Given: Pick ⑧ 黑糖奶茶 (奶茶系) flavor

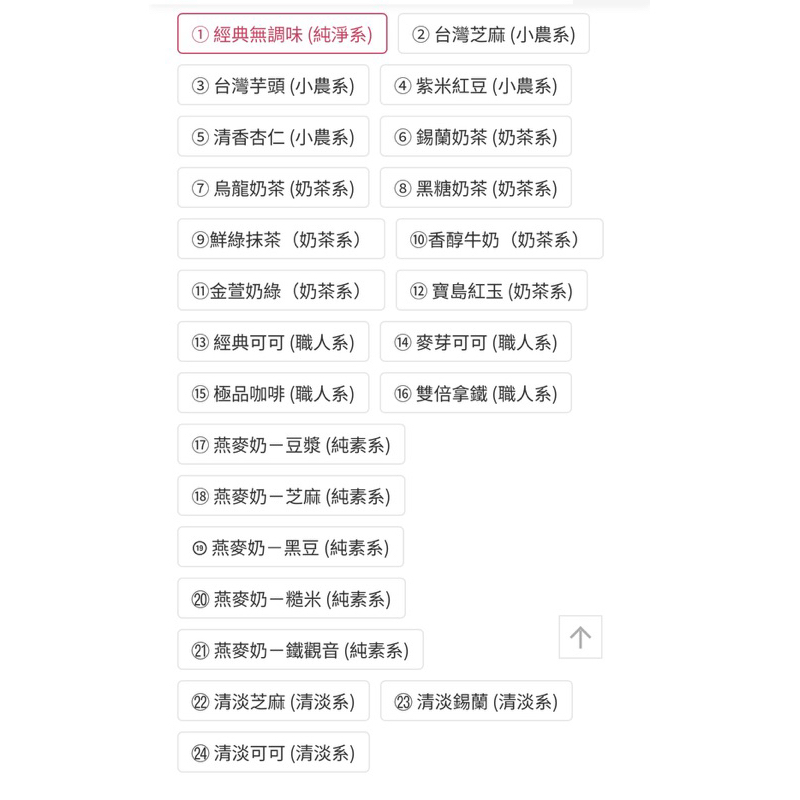Looking at the screenshot, I should pyautogui.click(x=476, y=188).
